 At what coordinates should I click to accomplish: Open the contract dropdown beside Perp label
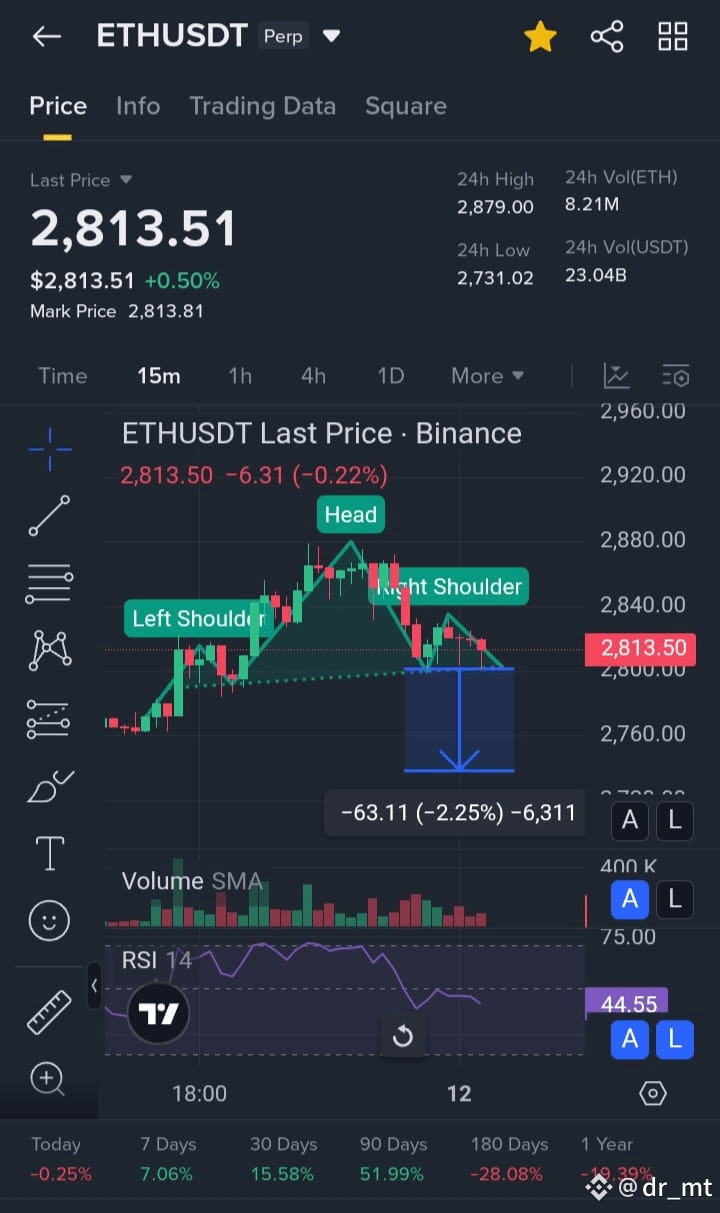click(x=331, y=35)
